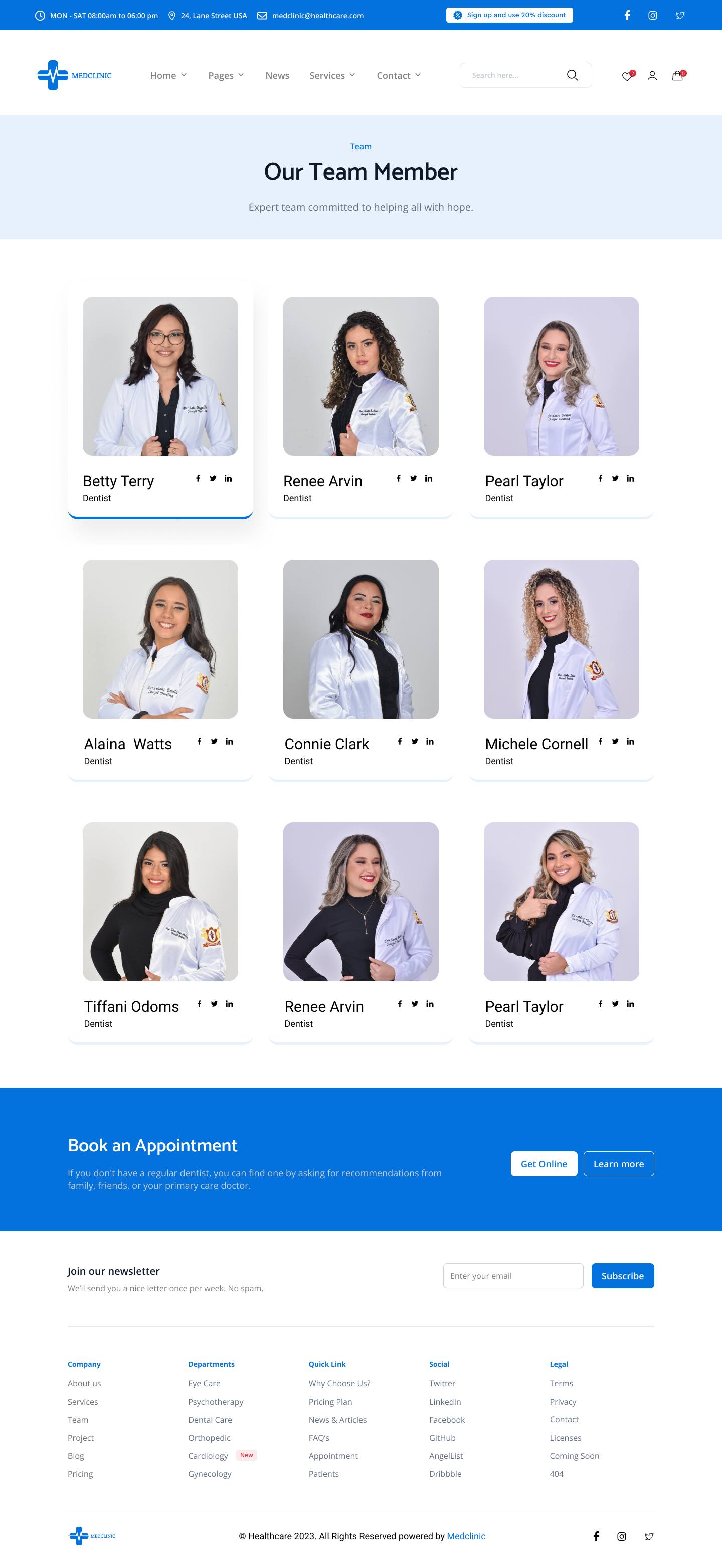Click the Twitter icon in the footer
Viewport: 722px width, 1568px height.
tap(649, 1536)
